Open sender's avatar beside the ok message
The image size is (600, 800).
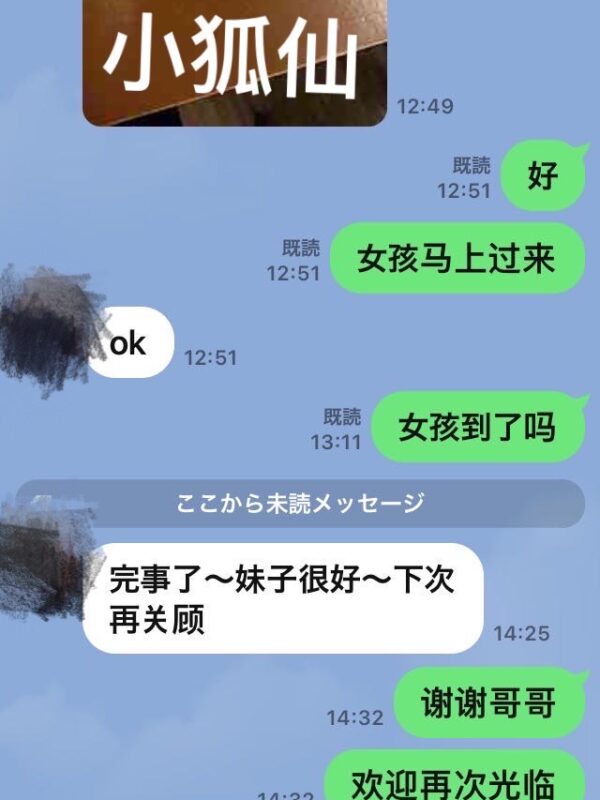47,329
